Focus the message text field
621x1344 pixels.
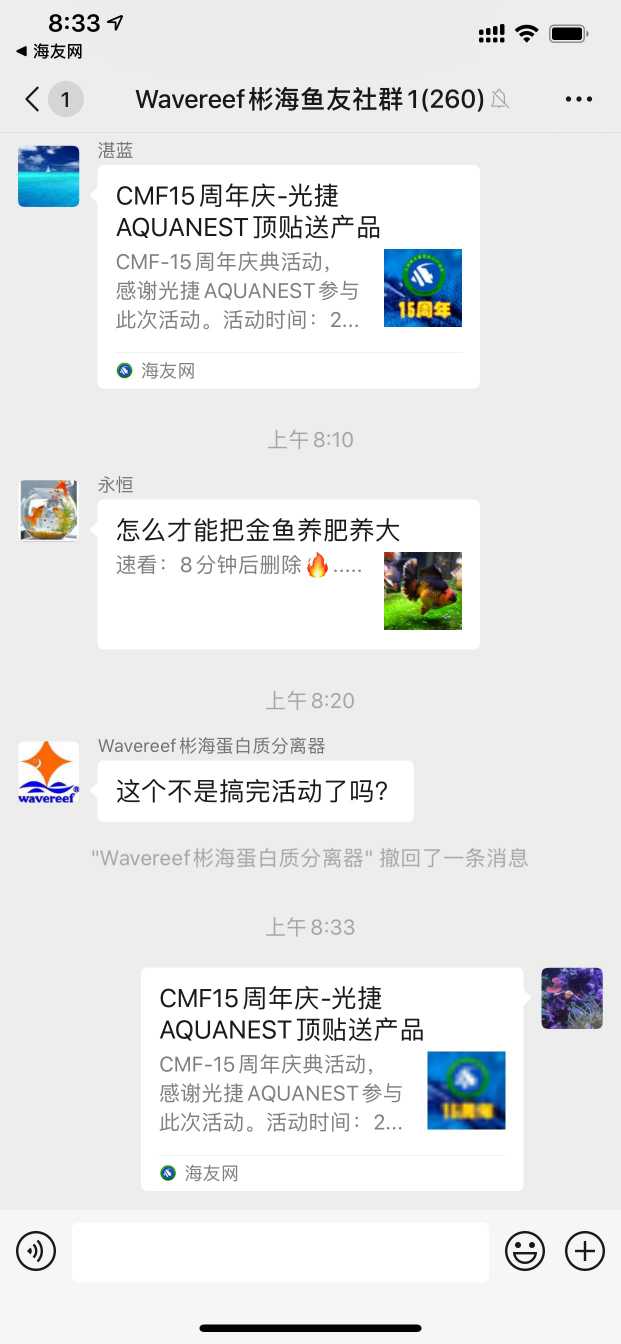pyautogui.click(x=280, y=1251)
